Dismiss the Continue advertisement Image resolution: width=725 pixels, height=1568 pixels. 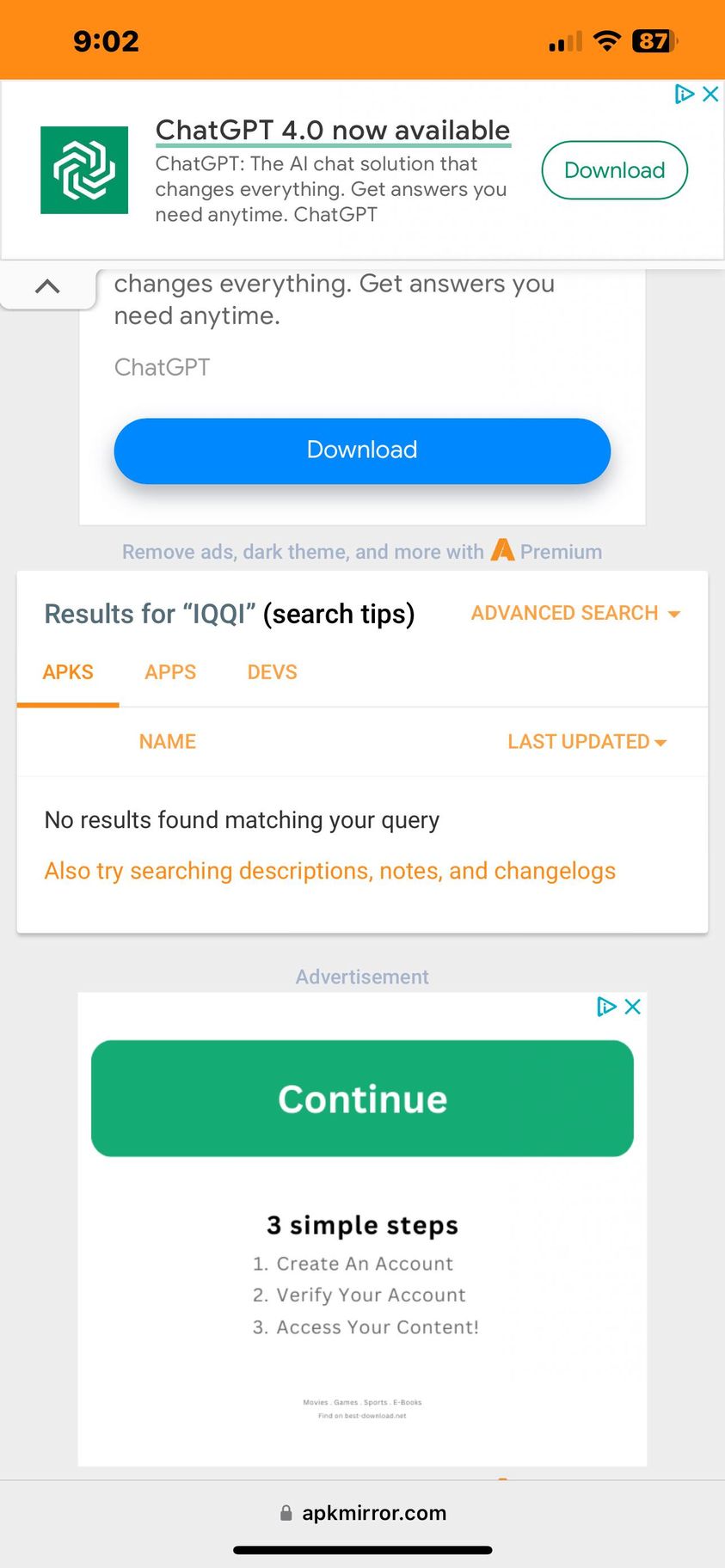633,1007
